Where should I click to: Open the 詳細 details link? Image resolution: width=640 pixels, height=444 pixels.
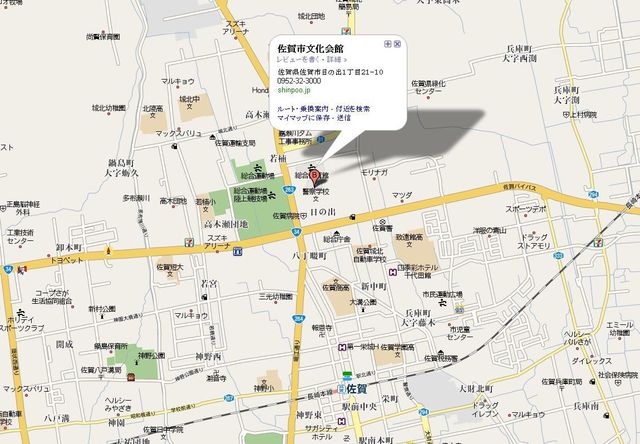pyautogui.click(x=335, y=59)
